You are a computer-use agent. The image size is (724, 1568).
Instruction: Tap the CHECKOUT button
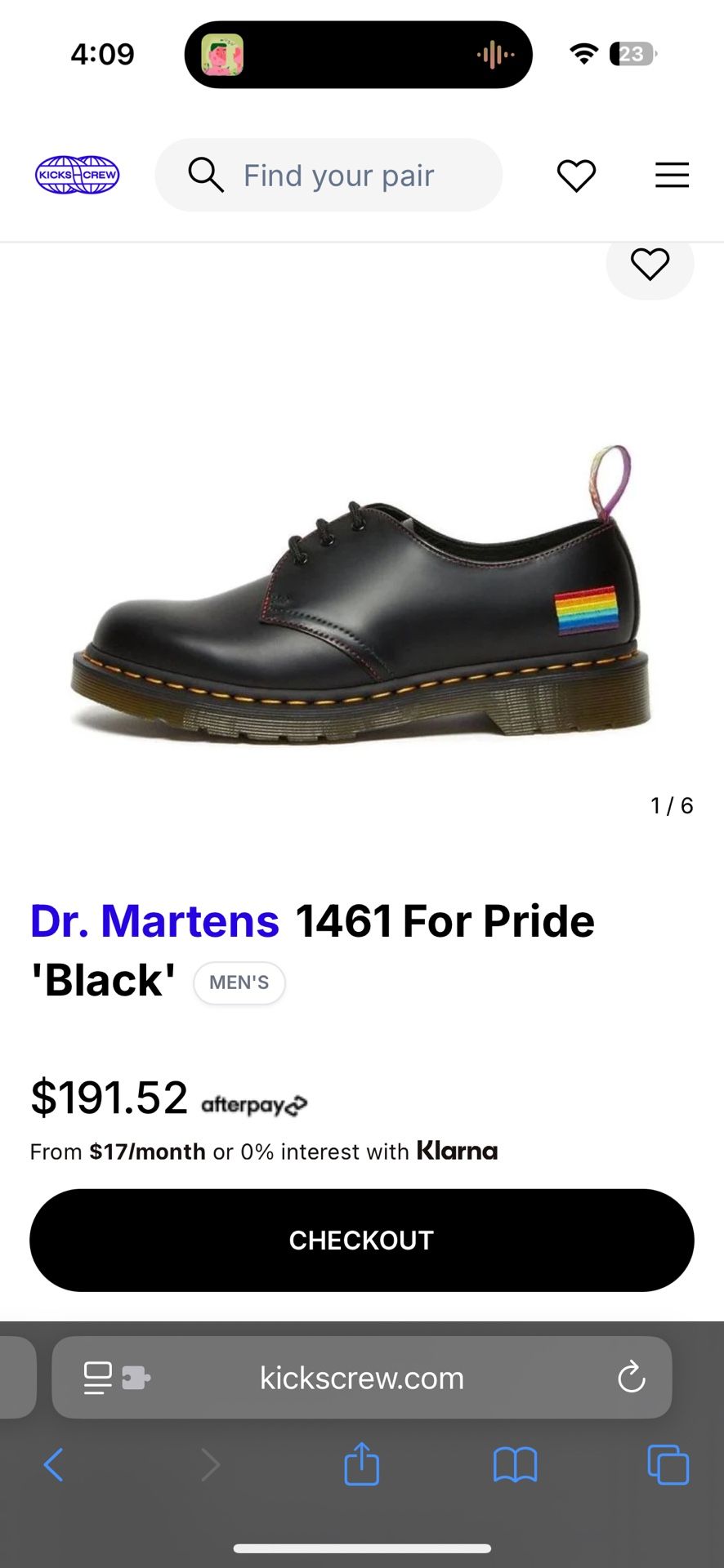pos(362,1240)
